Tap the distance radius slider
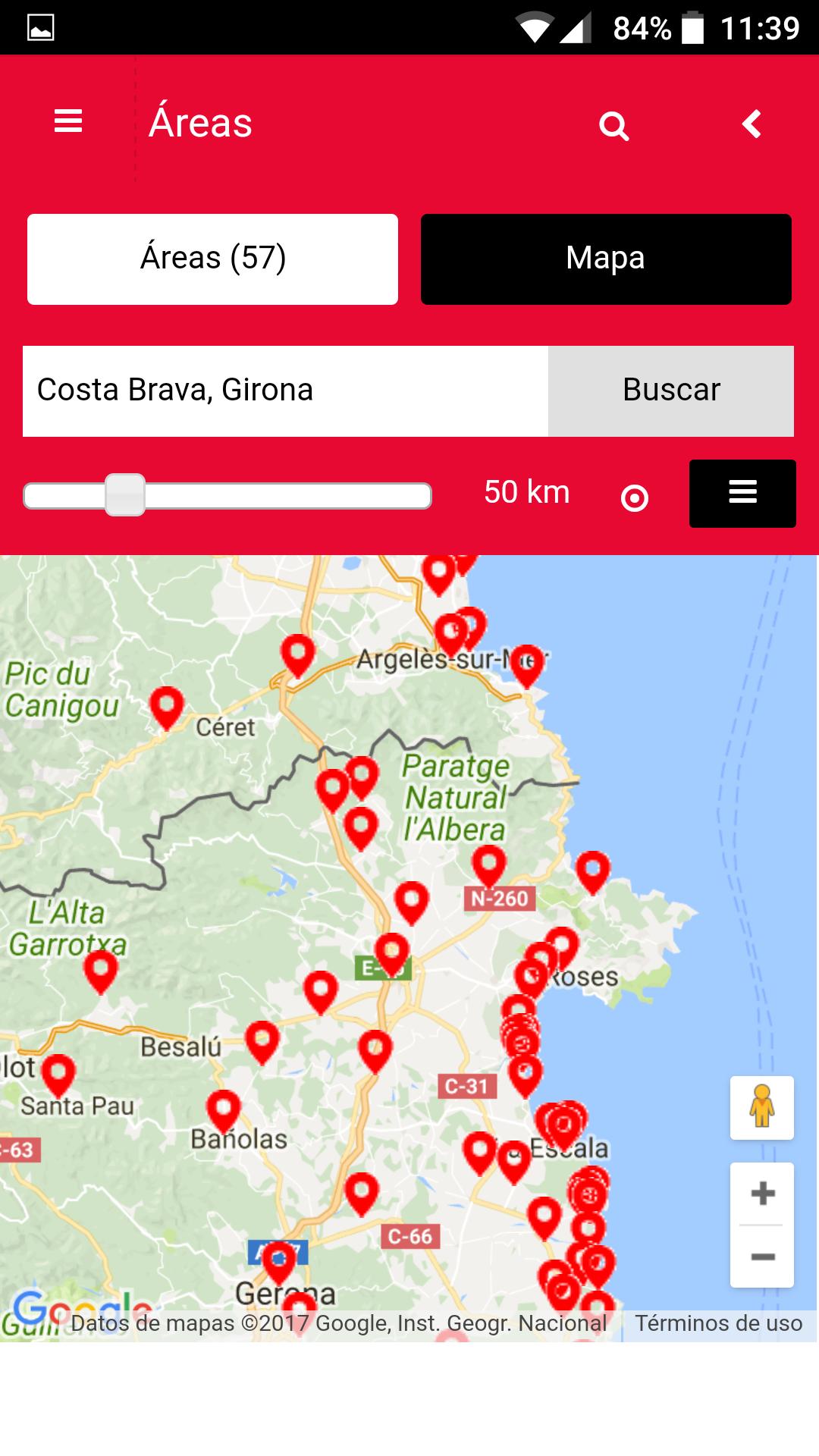 [x=227, y=495]
